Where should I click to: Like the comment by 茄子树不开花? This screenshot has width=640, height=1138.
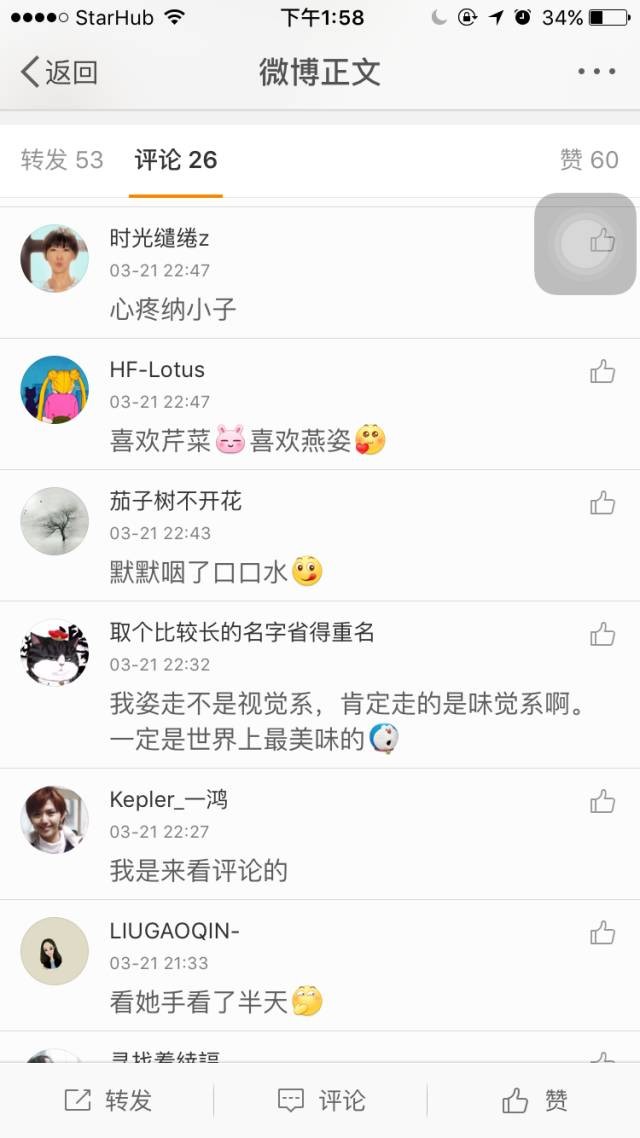pos(602,503)
